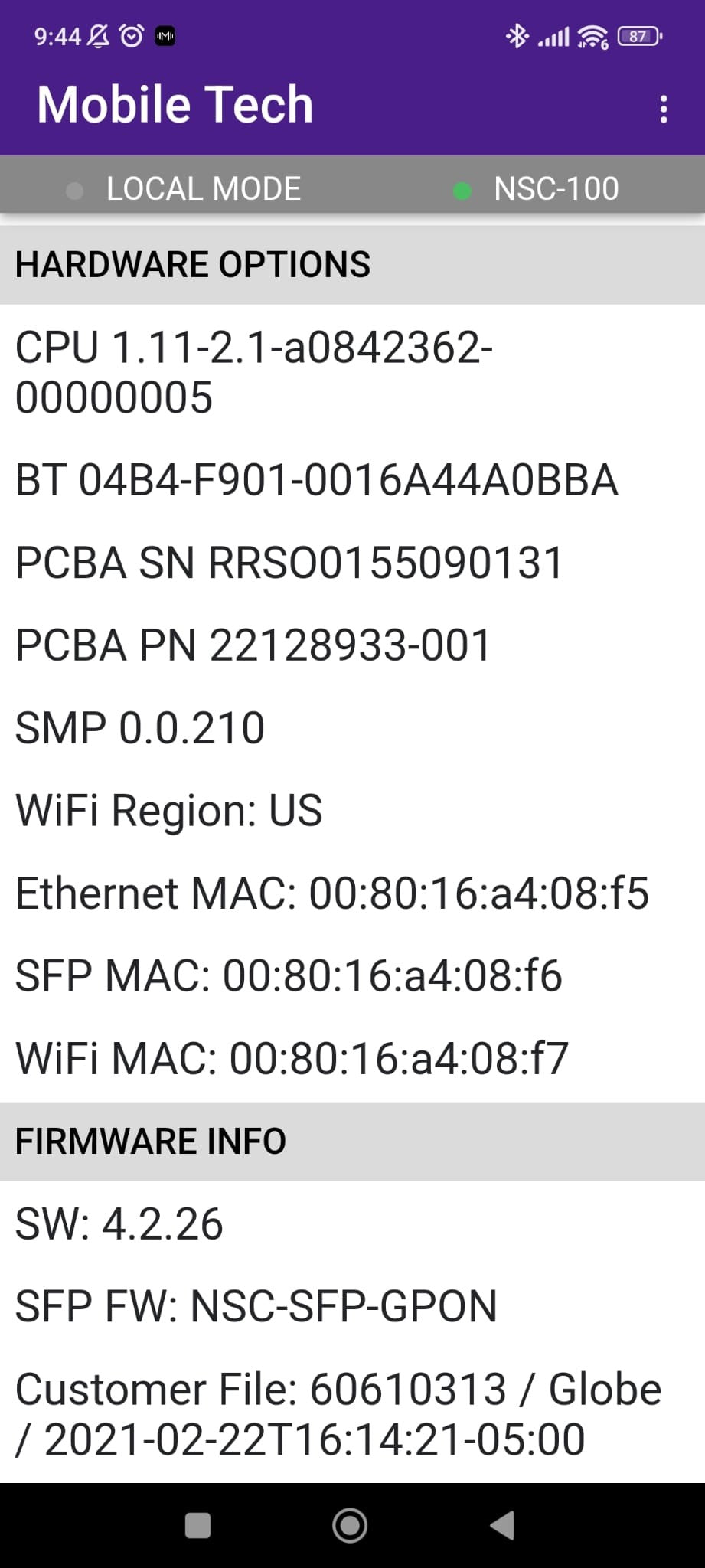
Task: Open recent apps from navigation bar
Action: pyautogui.click(x=198, y=1525)
